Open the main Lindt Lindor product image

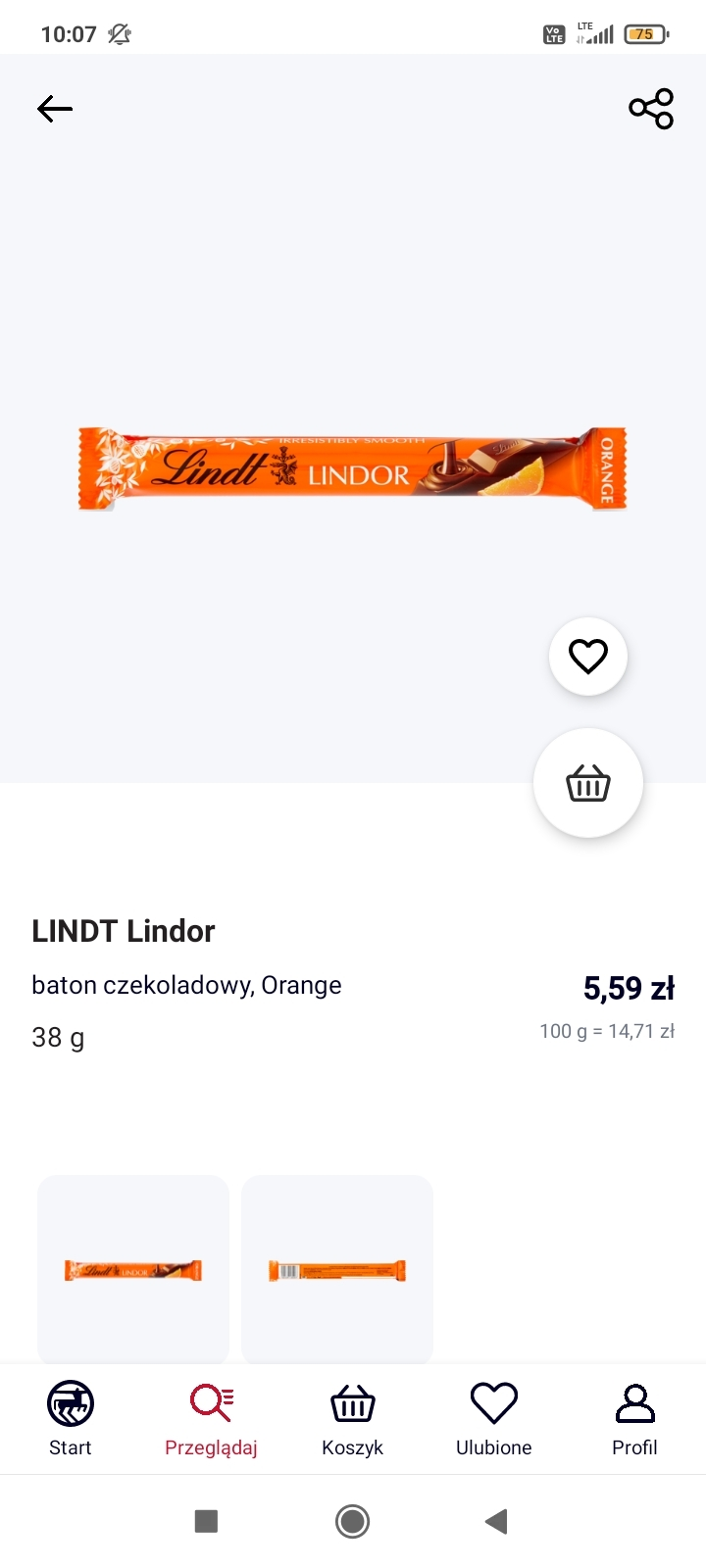pyautogui.click(x=353, y=469)
